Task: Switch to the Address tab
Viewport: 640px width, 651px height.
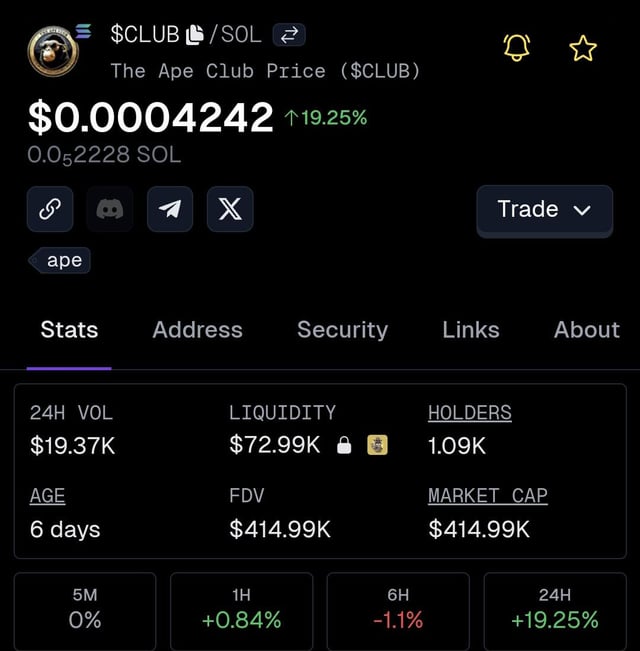Action: point(197,330)
